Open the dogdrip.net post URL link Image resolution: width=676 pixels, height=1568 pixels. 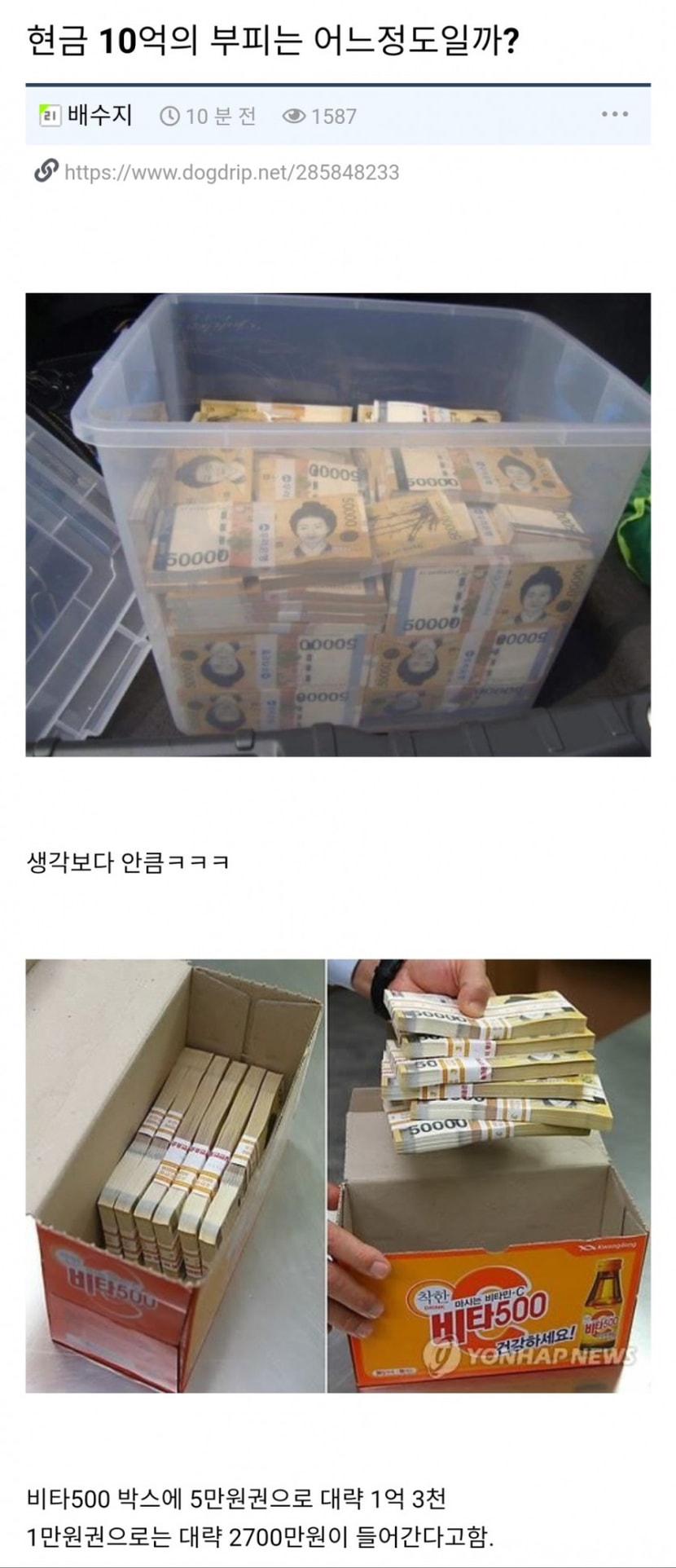[231, 172]
